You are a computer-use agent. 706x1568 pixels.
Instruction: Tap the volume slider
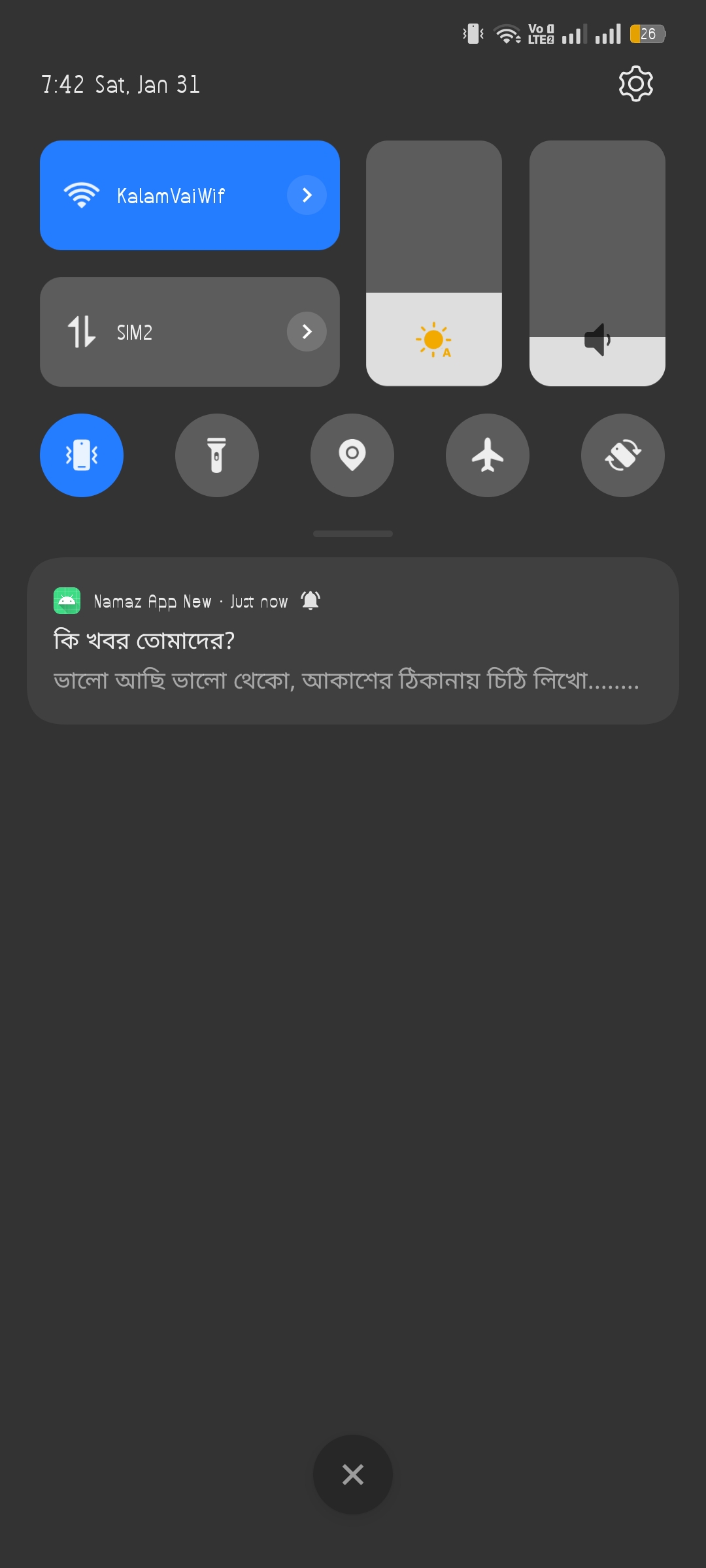click(597, 263)
